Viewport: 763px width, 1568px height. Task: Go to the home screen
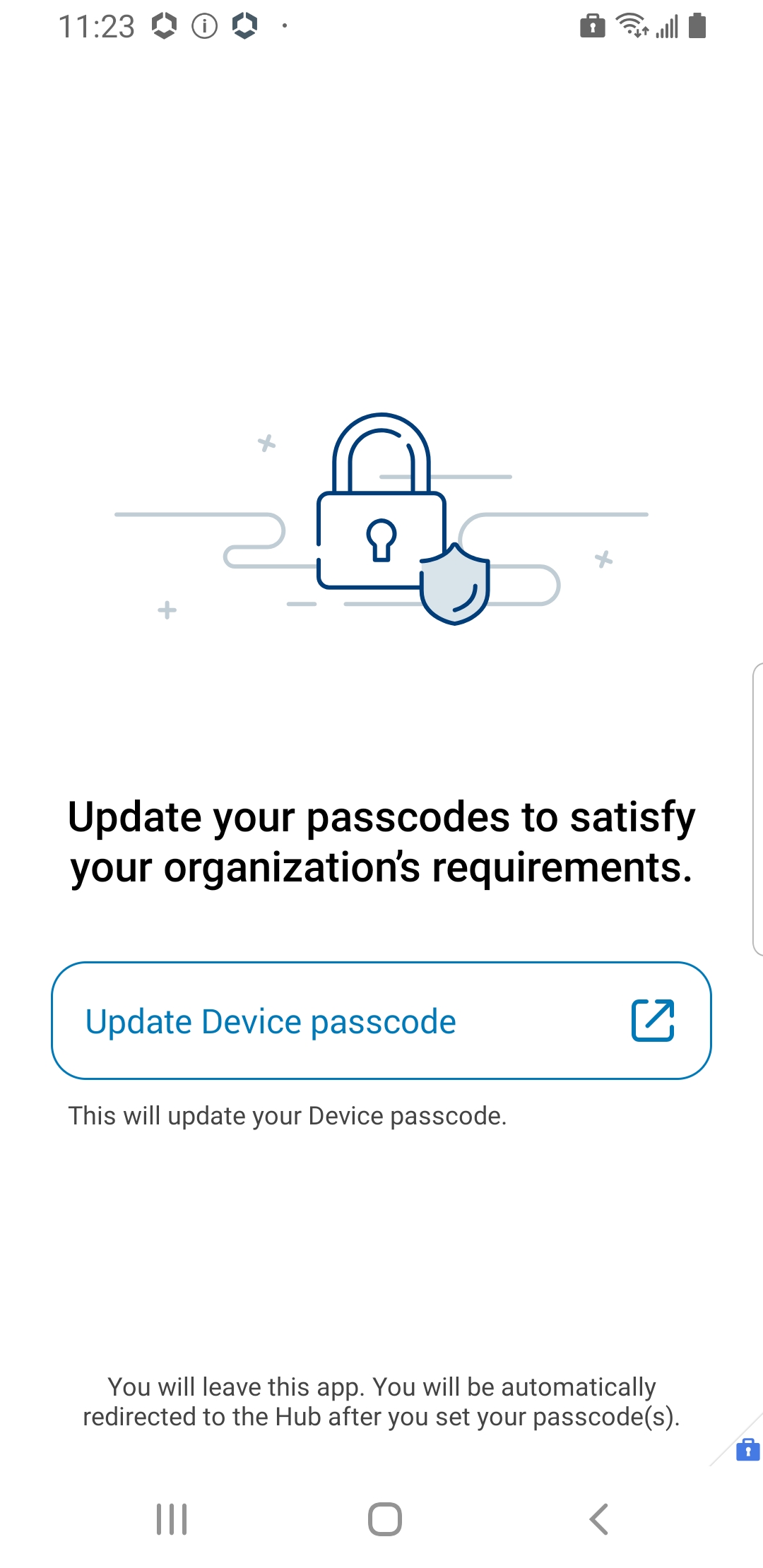point(384,1519)
